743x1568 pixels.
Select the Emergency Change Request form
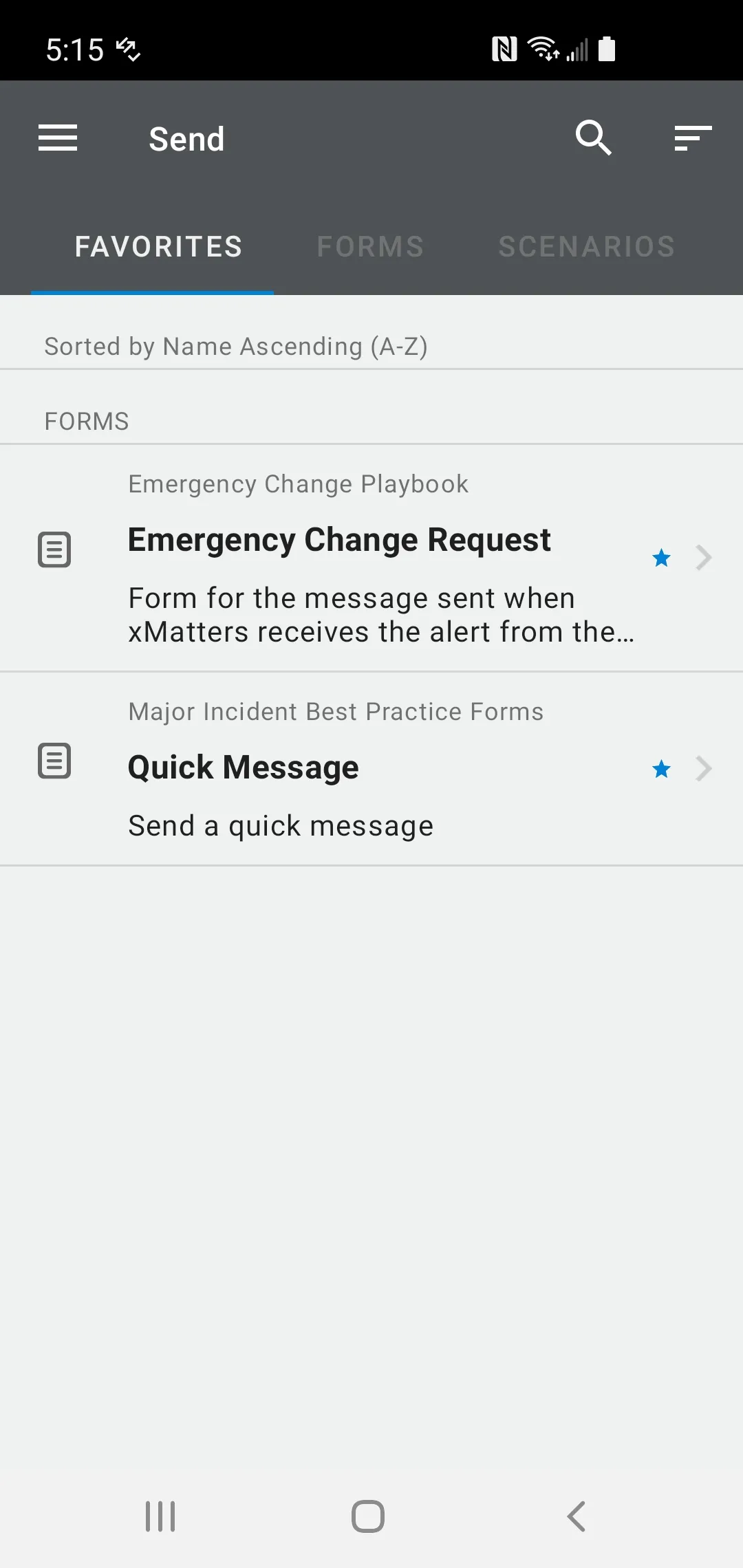tap(339, 539)
